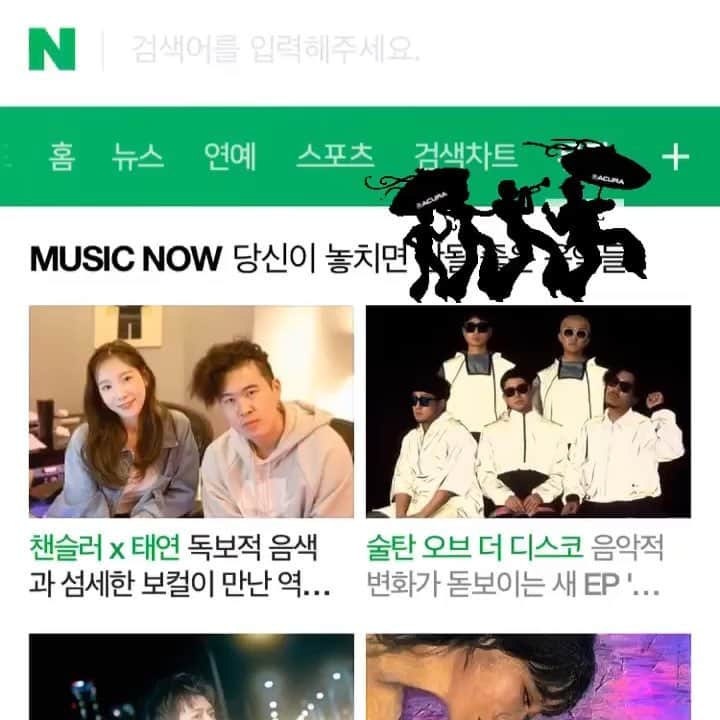Open the plus icon to add tabs

tap(677, 157)
